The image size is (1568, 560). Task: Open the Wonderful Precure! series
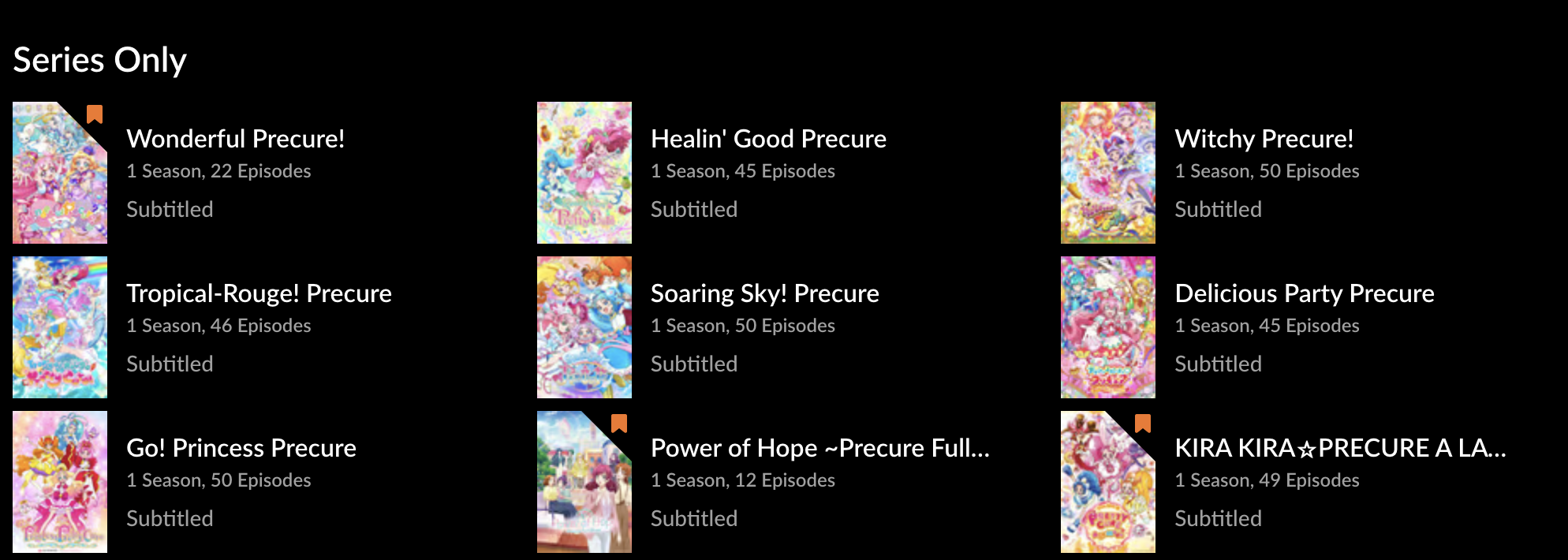(x=235, y=140)
